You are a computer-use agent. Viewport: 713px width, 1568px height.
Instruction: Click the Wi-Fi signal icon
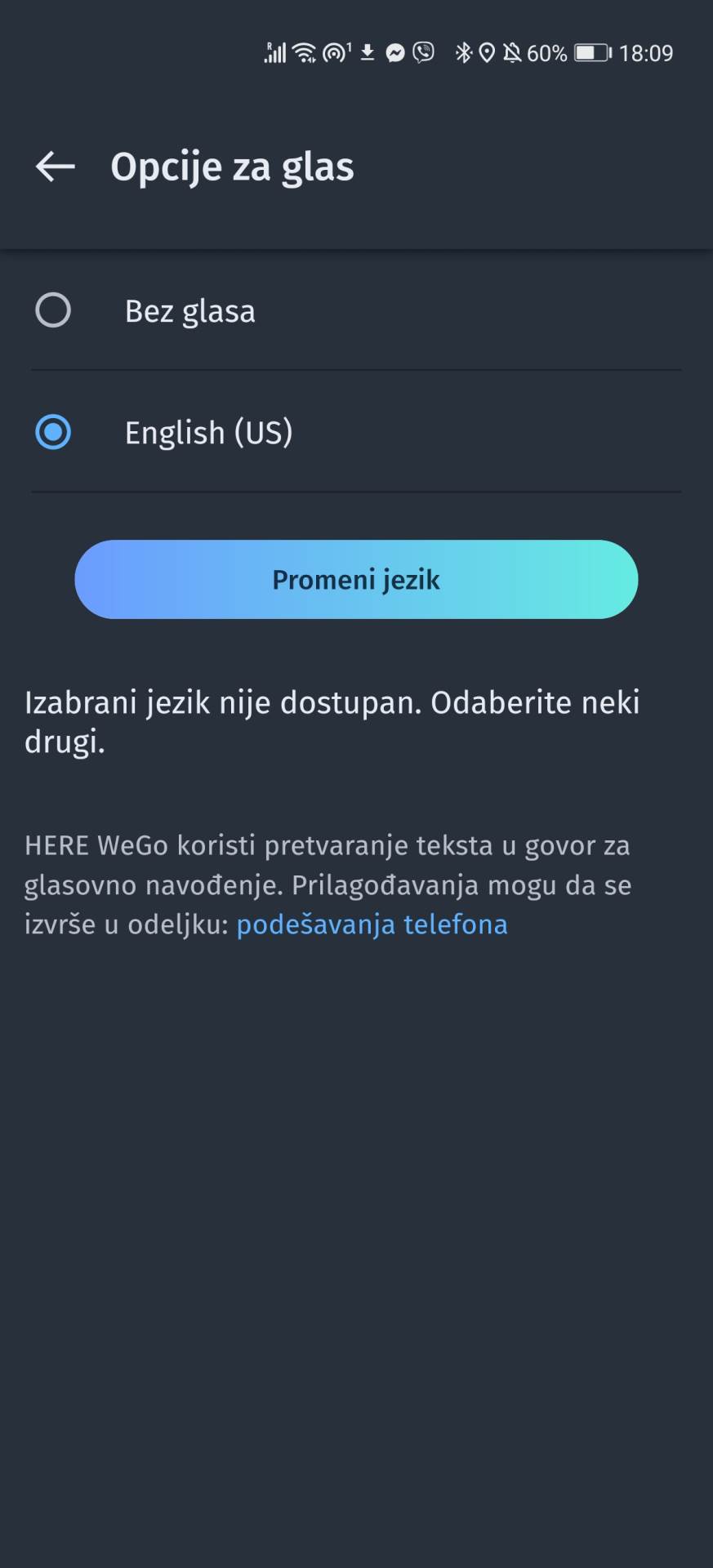pyautogui.click(x=303, y=52)
